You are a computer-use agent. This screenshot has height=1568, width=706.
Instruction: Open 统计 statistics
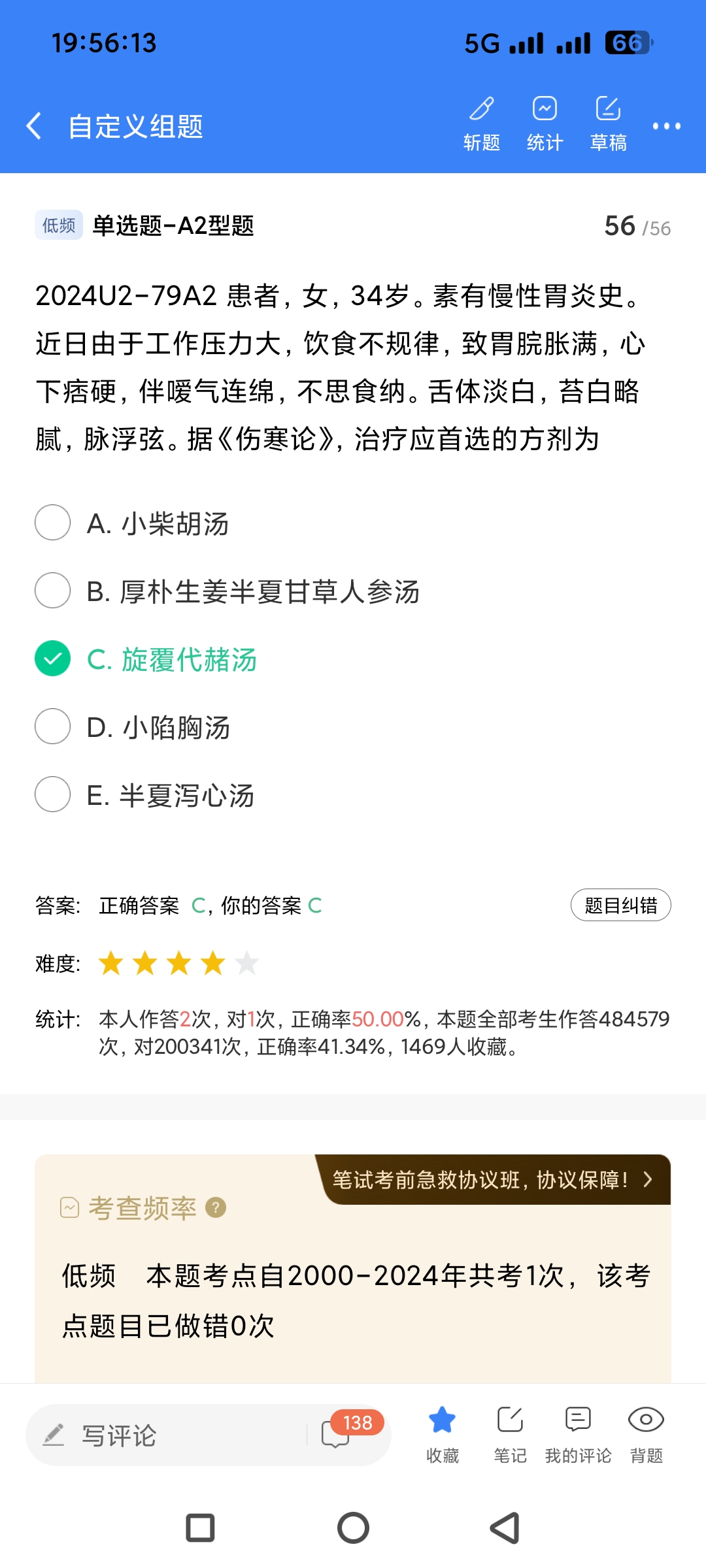coord(545,123)
